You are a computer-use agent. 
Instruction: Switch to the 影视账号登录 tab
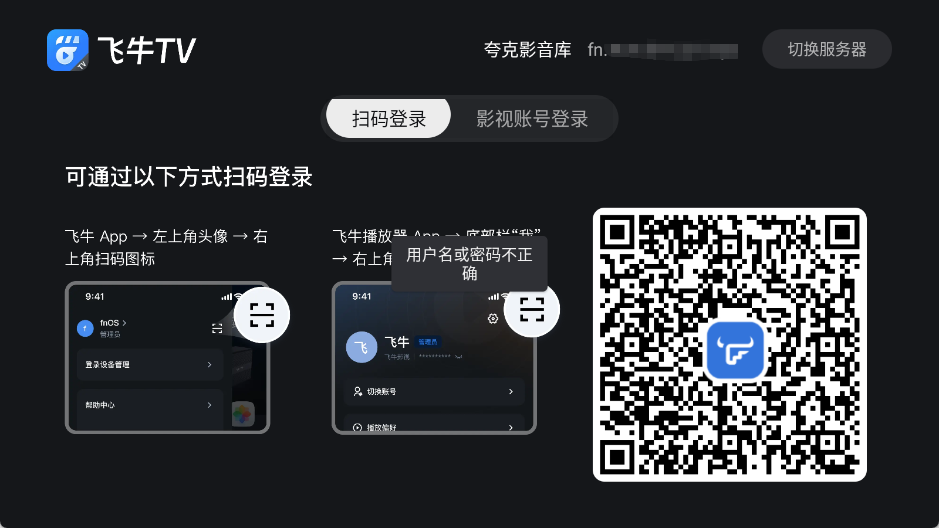tap(532, 119)
